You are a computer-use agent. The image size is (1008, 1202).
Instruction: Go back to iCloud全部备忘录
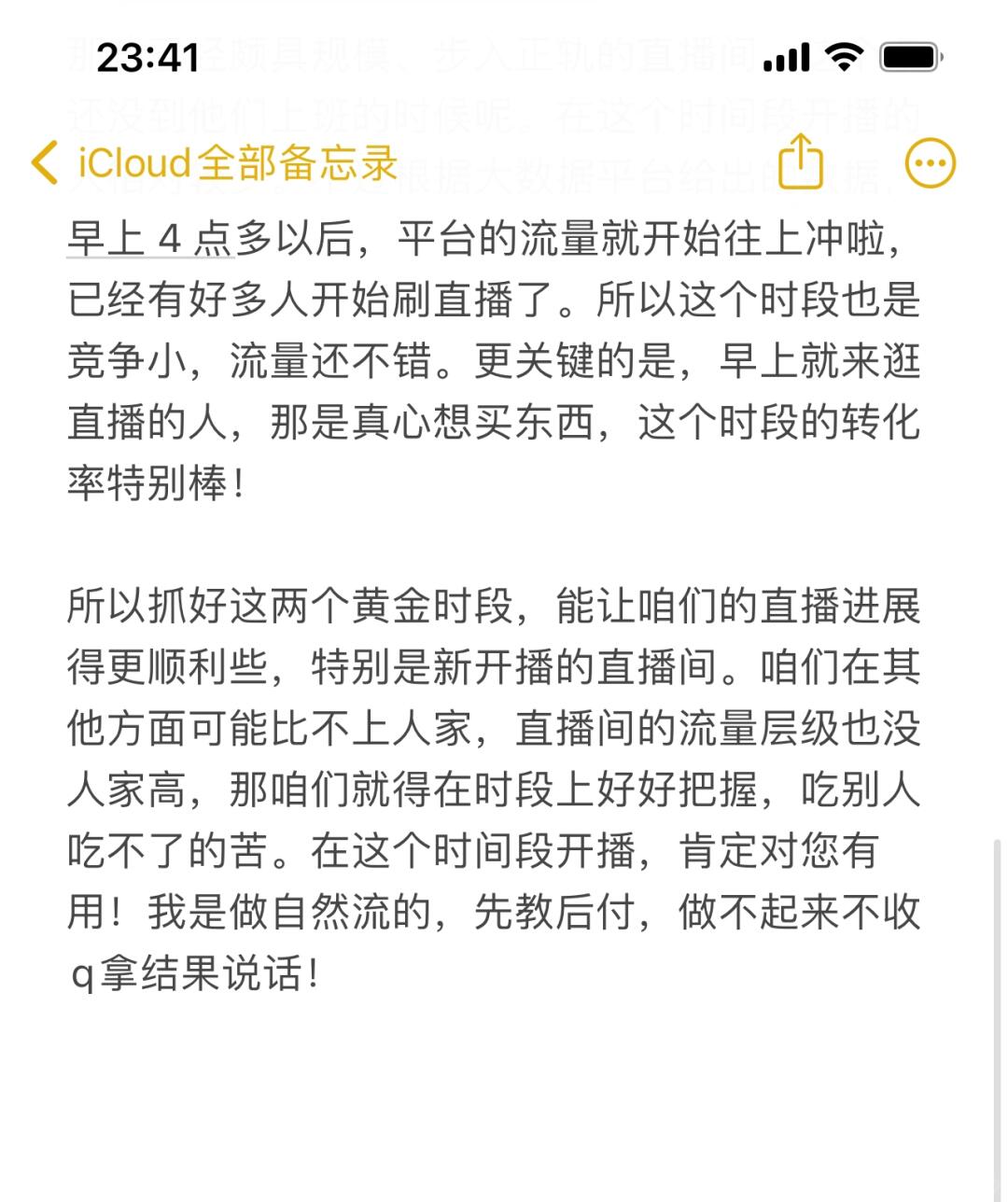click(x=215, y=163)
